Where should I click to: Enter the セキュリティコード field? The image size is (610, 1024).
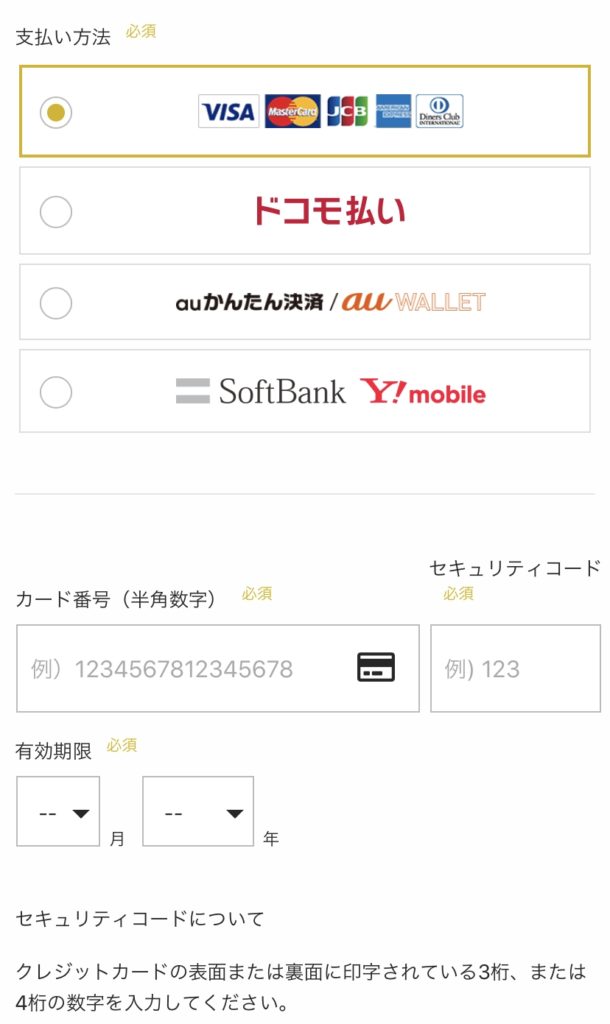pyautogui.click(x=515, y=669)
